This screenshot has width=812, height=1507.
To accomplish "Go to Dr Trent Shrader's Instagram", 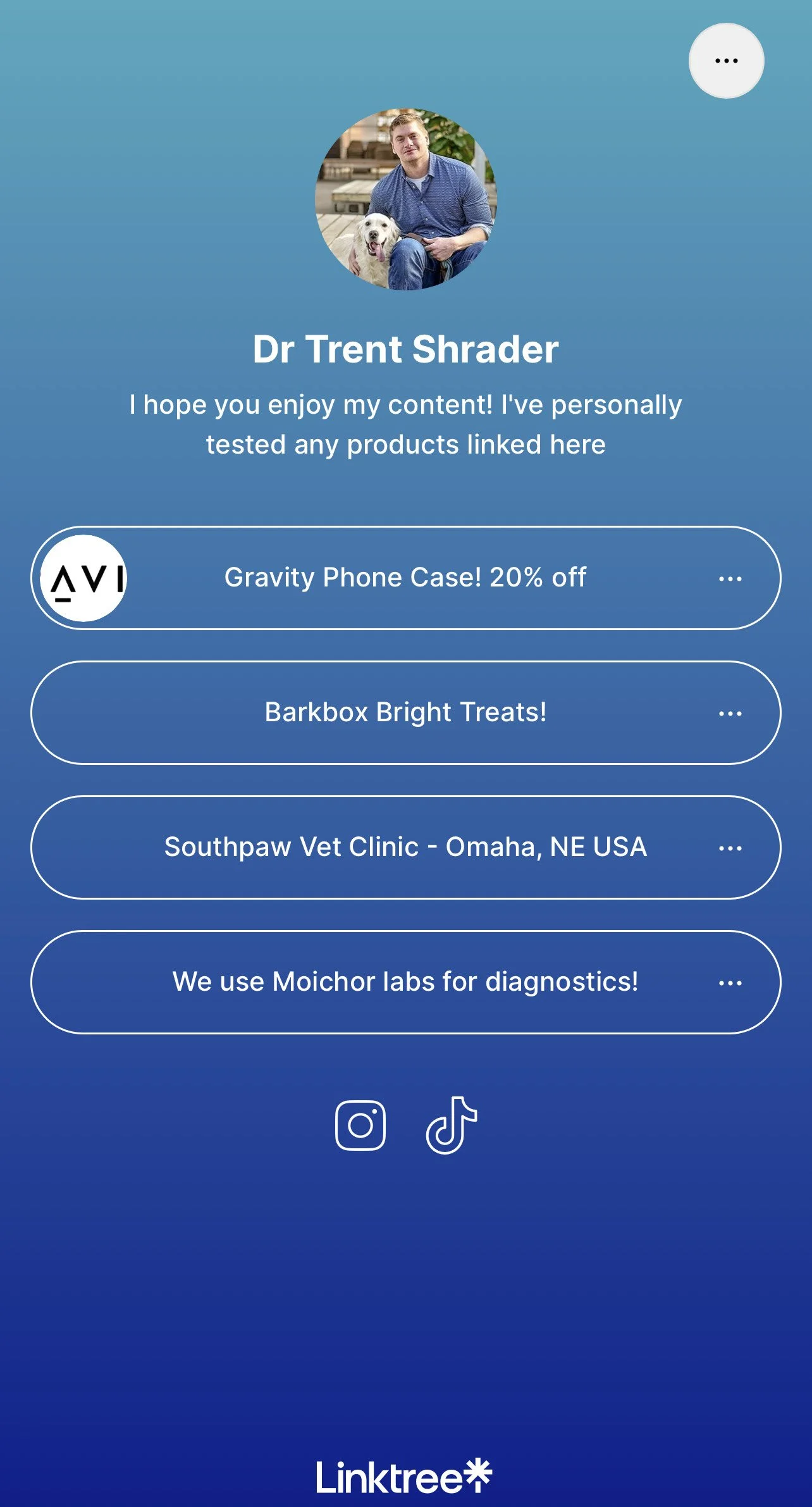I will click(360, 1126).
